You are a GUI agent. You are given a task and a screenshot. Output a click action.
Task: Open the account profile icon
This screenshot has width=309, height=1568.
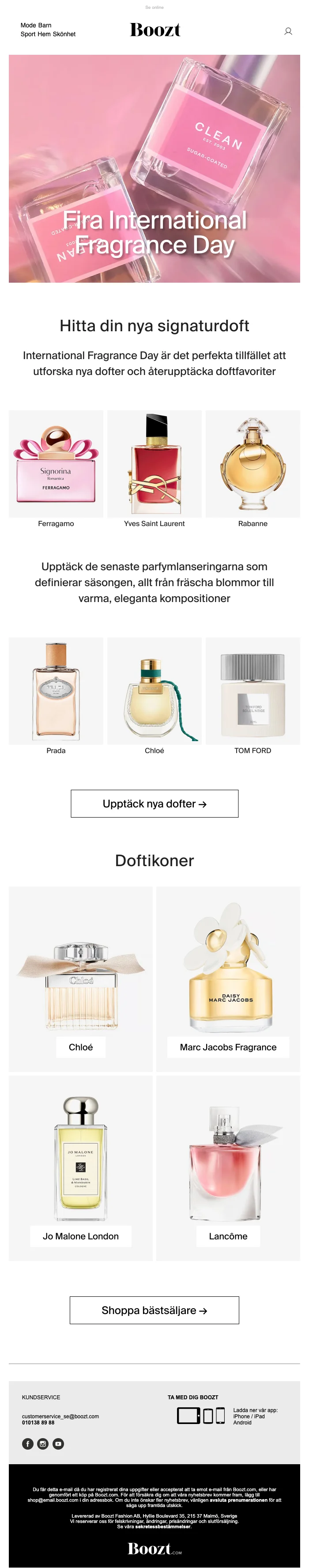(288, 31)
